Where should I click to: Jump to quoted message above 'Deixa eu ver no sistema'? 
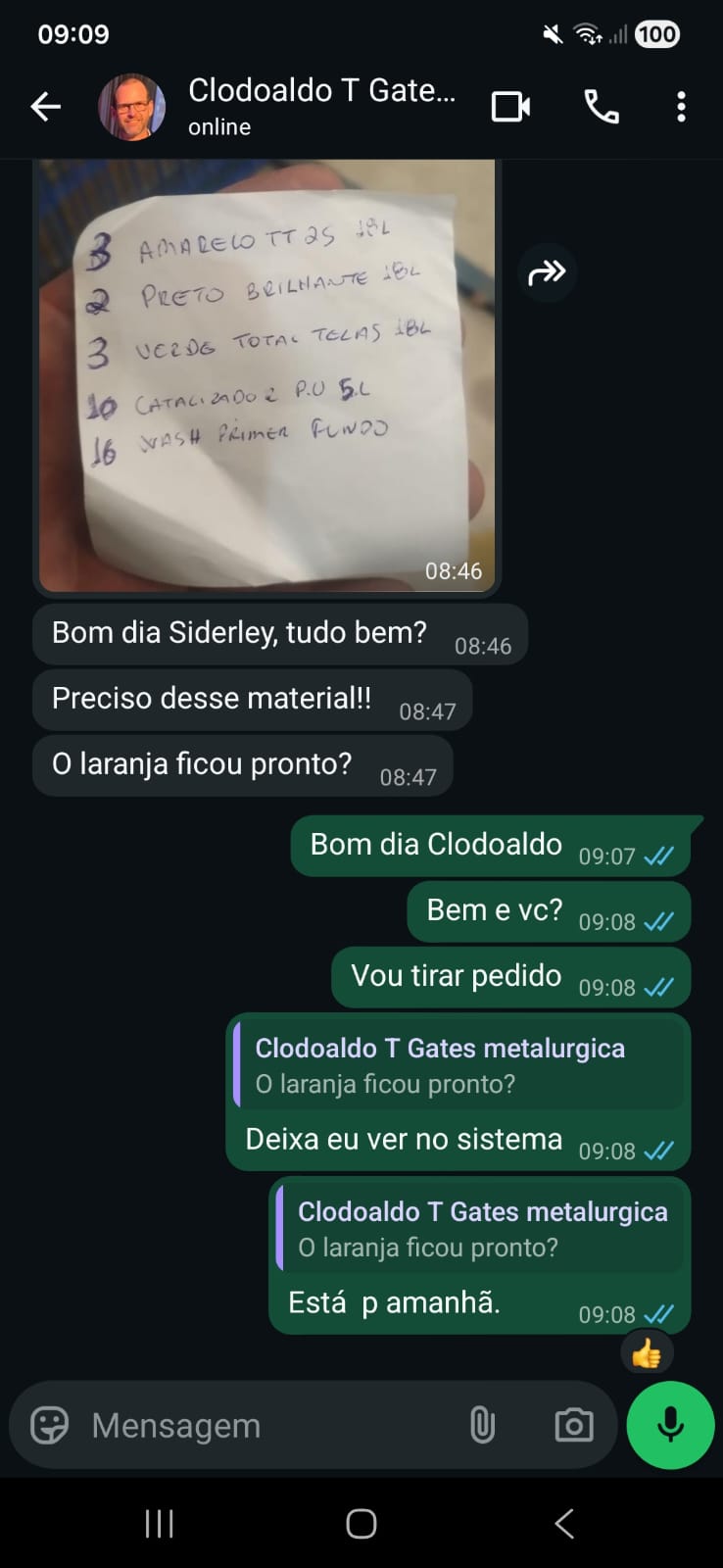point(458,1065)
